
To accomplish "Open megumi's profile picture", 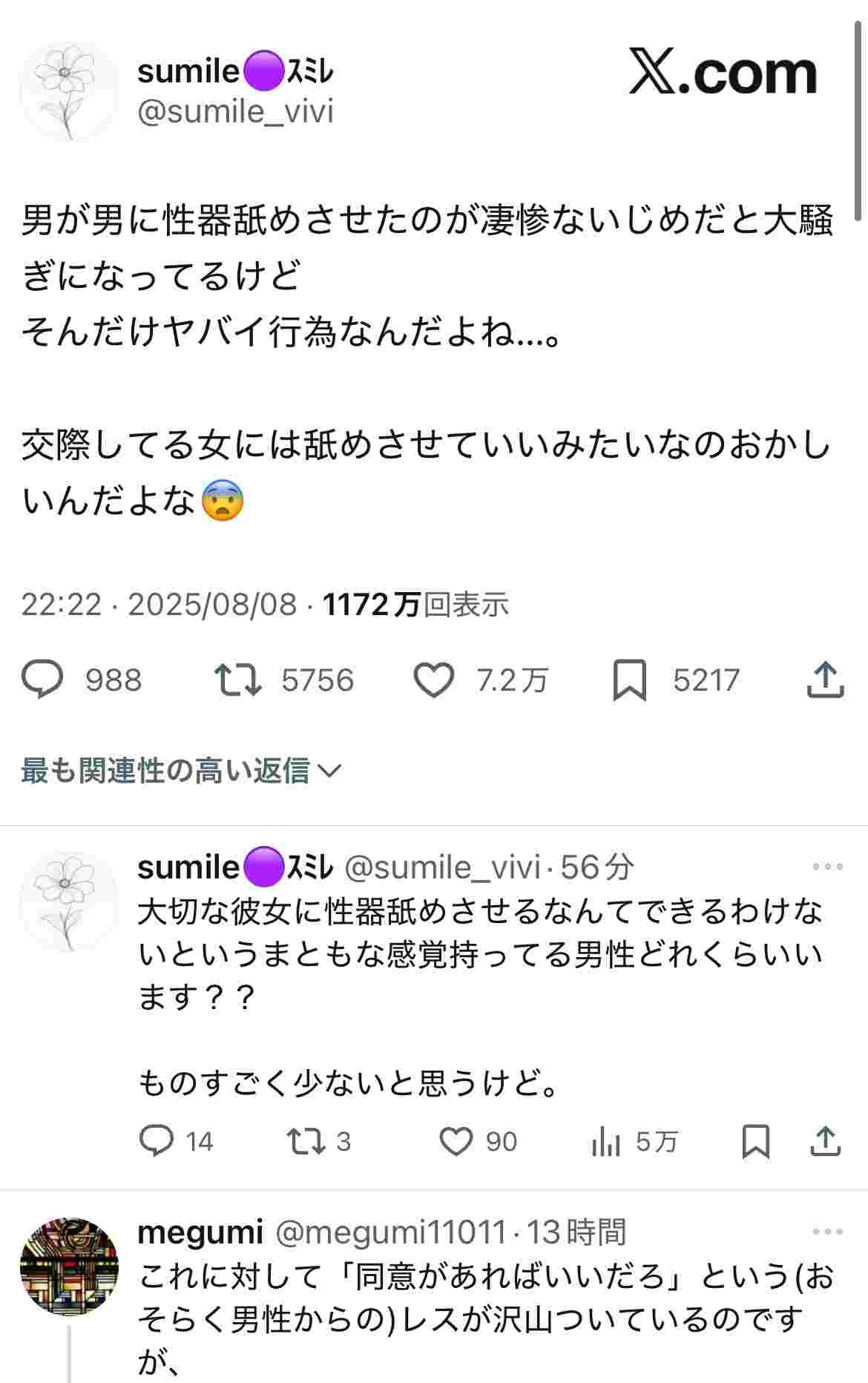I will pos(68,1267).
